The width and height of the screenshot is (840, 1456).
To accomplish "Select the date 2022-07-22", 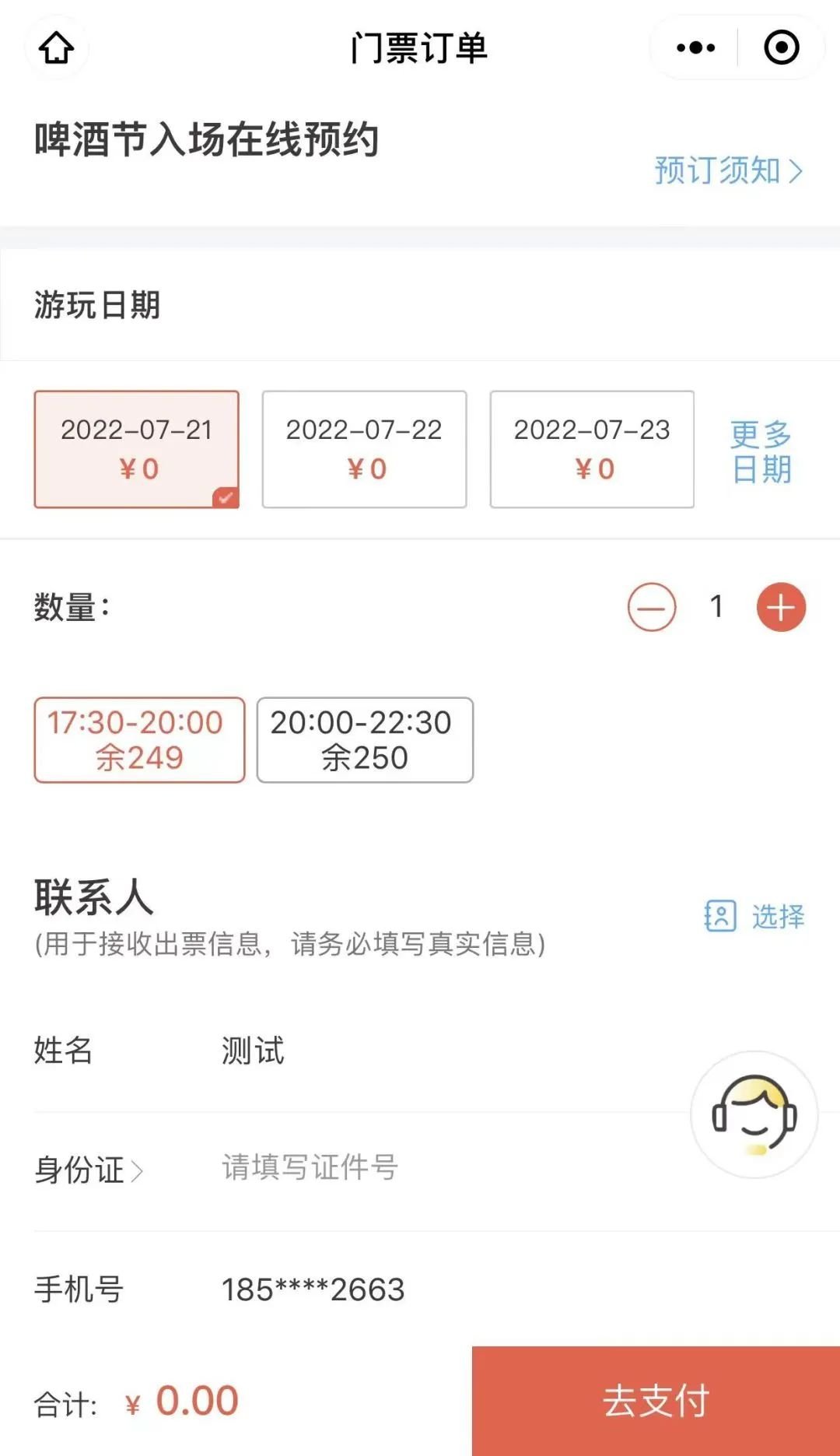I will 364,449.
